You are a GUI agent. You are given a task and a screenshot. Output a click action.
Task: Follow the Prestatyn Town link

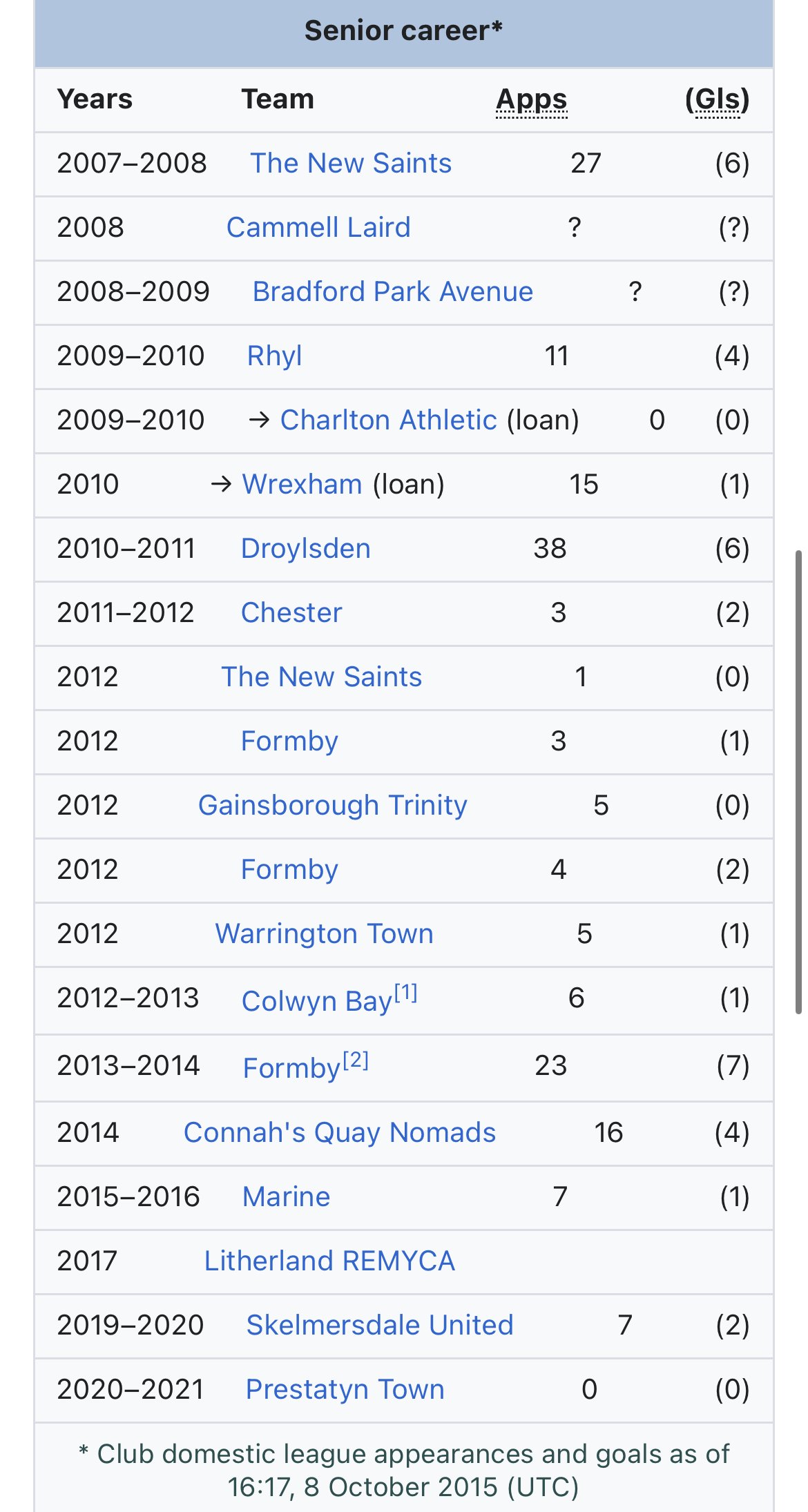345,1390
